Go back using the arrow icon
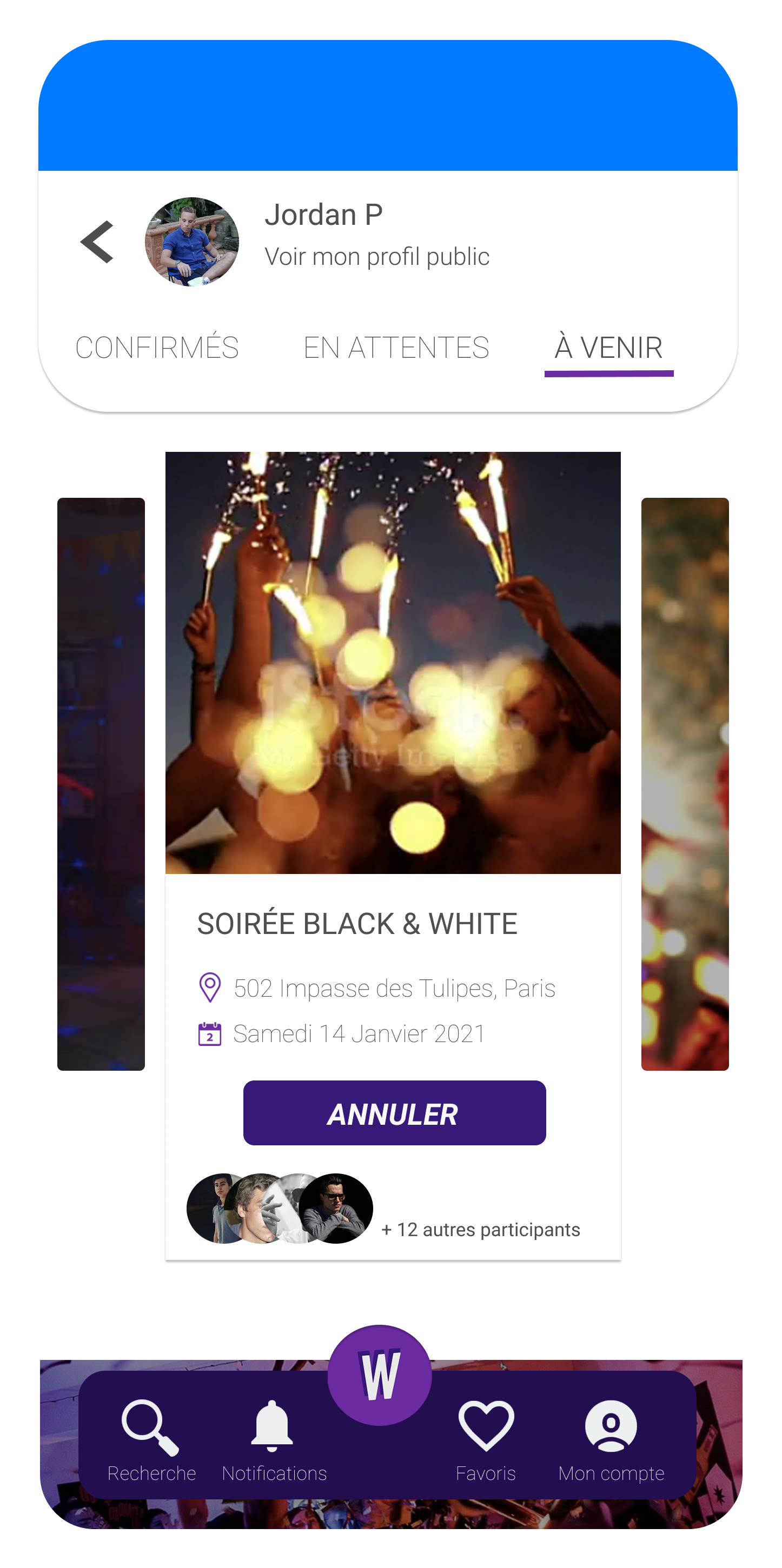This screenshot has height=1568, width=782. pos(97,242)
